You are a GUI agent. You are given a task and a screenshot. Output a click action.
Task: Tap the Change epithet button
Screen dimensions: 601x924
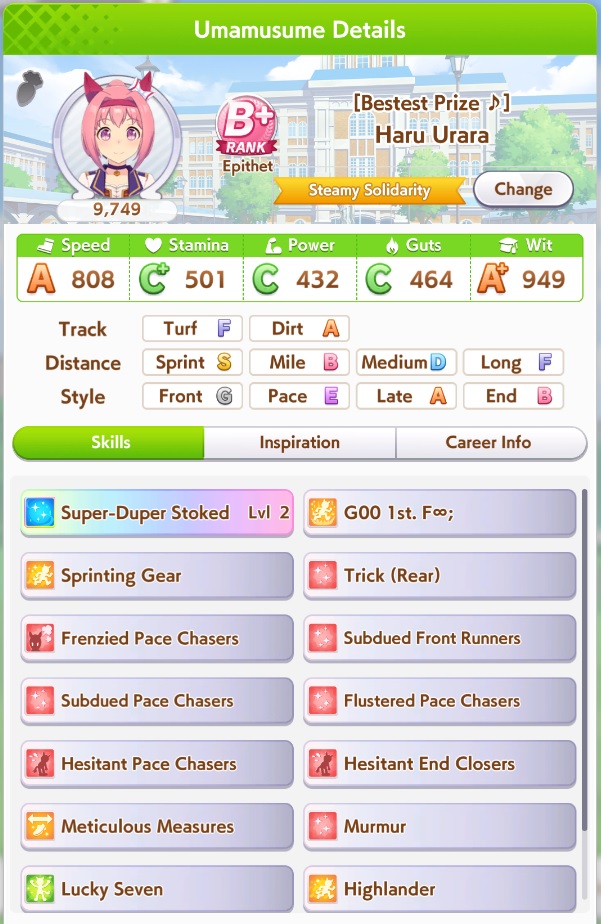click(522, 189)
